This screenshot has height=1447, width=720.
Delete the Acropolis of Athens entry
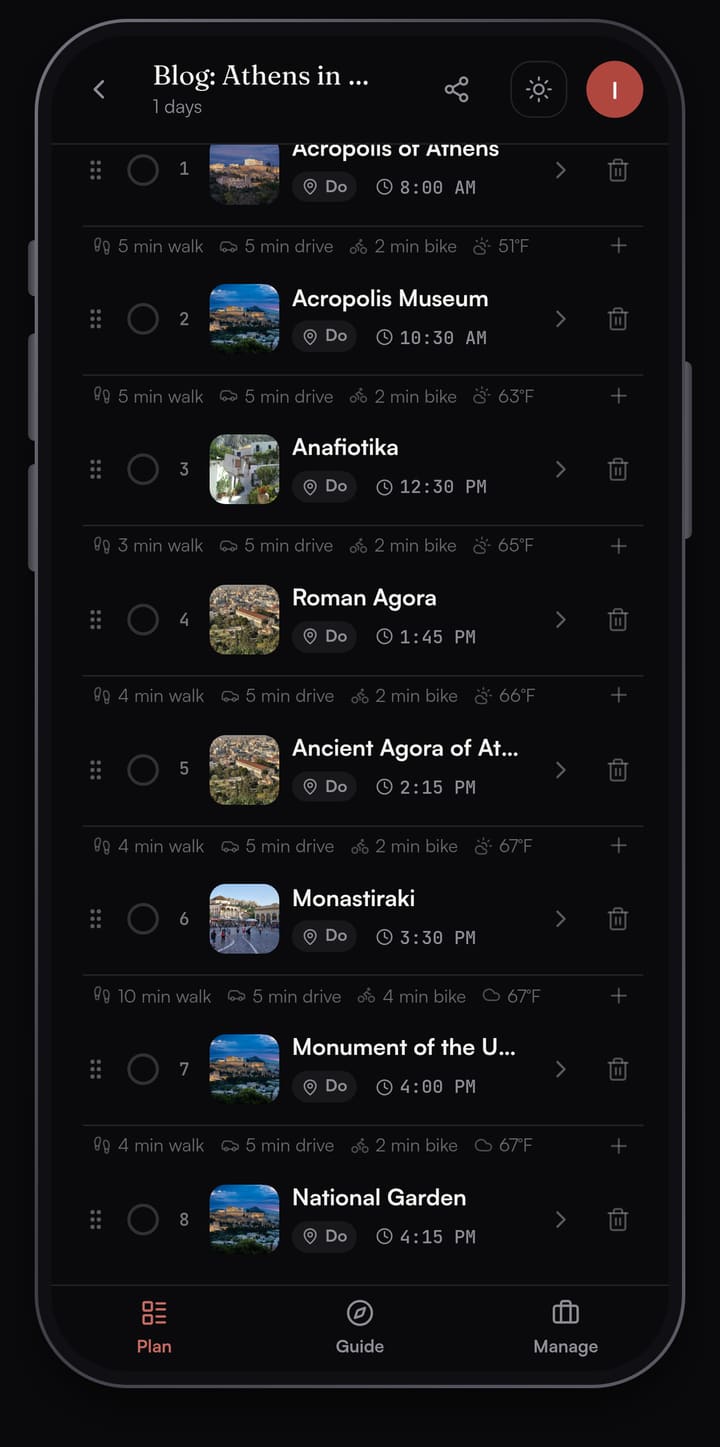coord(618,170)
